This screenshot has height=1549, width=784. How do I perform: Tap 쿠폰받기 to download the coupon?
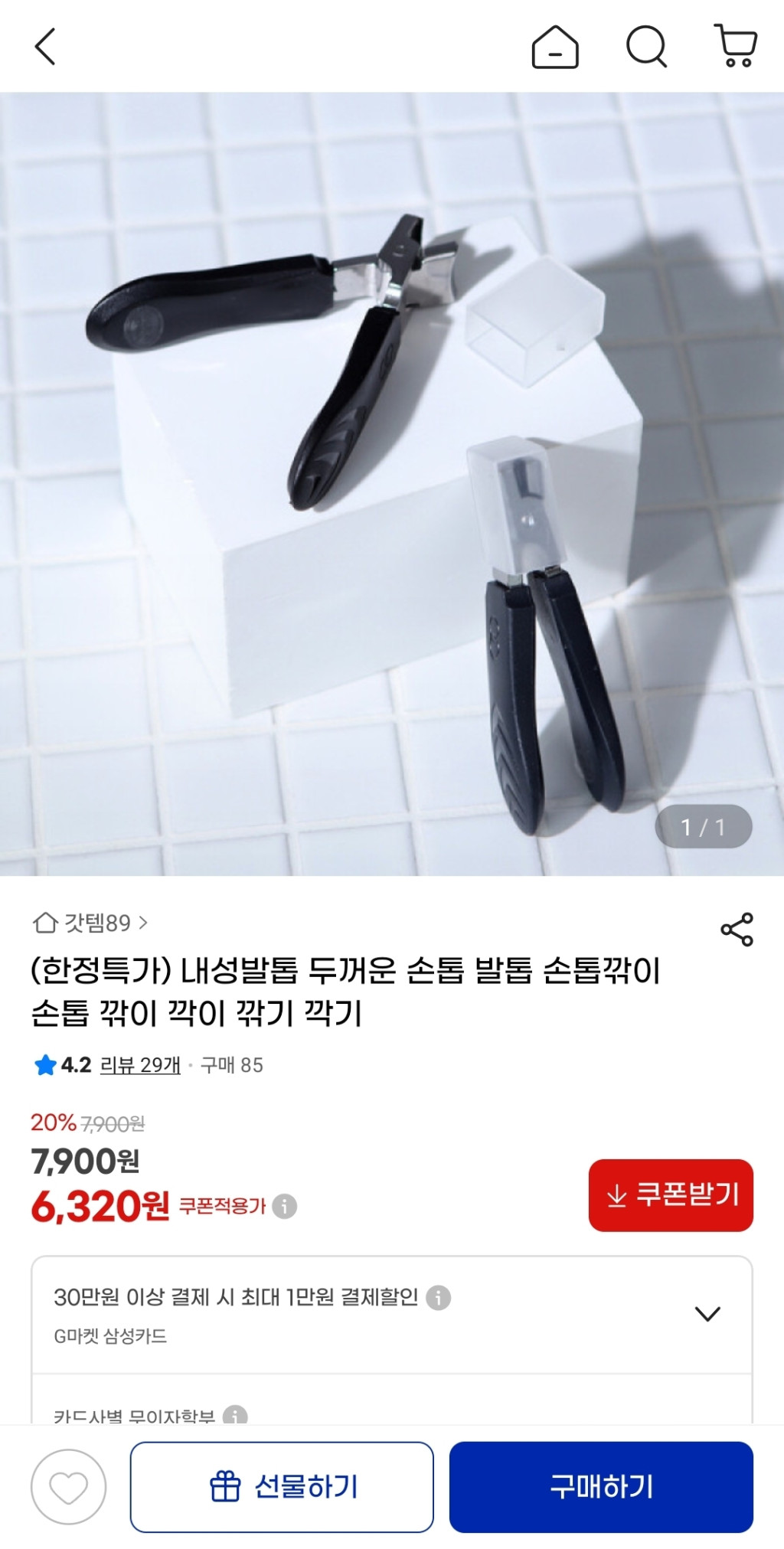671,1195
